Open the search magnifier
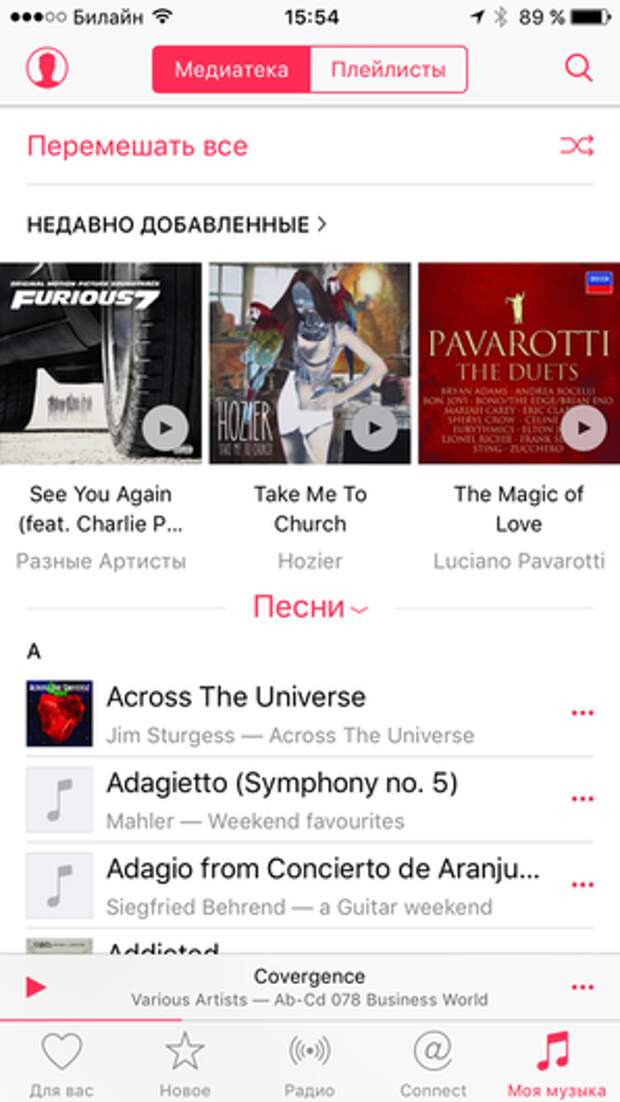Screen dimensions: 620x1102 pyautogui.click(x=578, y=68)
